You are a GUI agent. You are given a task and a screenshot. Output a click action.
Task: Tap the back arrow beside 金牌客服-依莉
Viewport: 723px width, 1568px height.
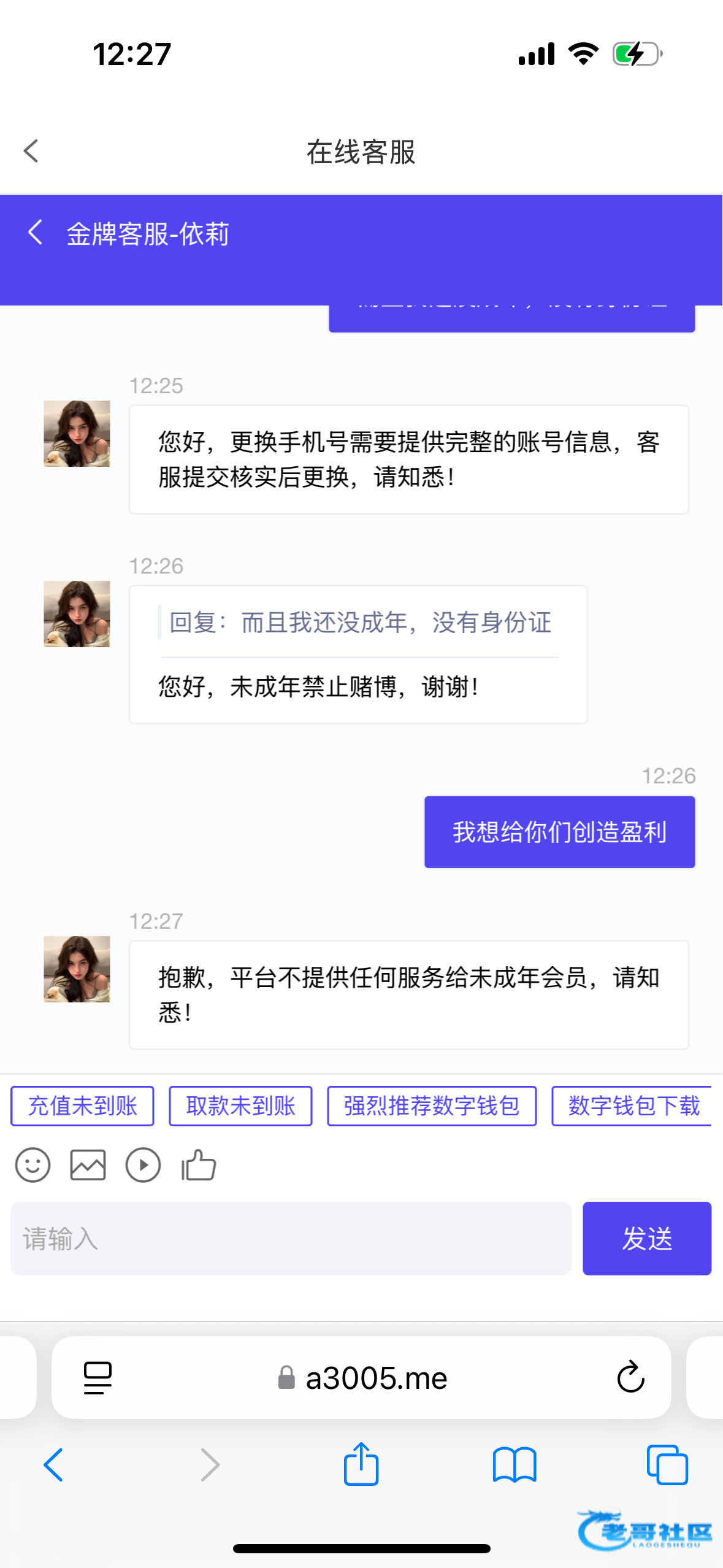(x=36, y=233)
